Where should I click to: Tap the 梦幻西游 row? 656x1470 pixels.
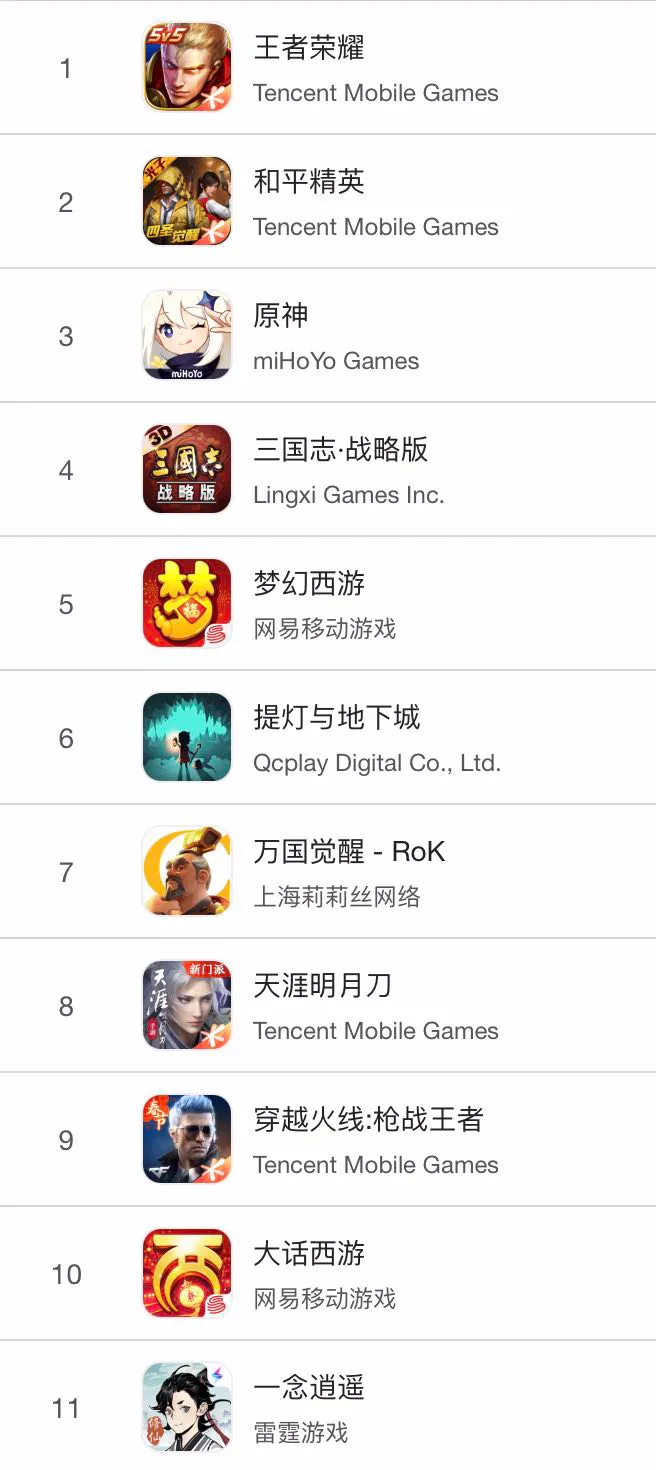pos(309,584)
